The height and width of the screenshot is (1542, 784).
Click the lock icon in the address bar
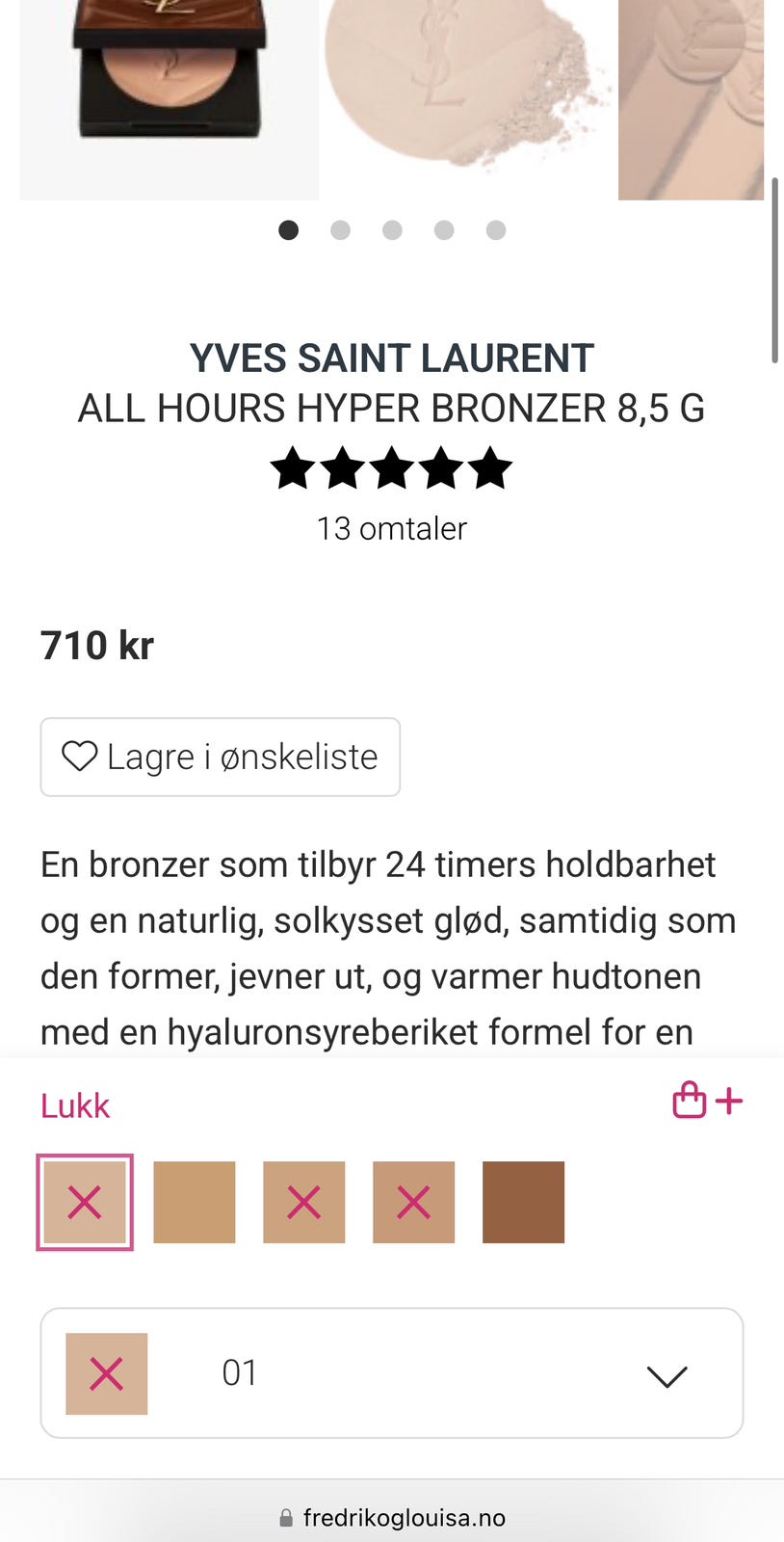tap(284, 1517)
